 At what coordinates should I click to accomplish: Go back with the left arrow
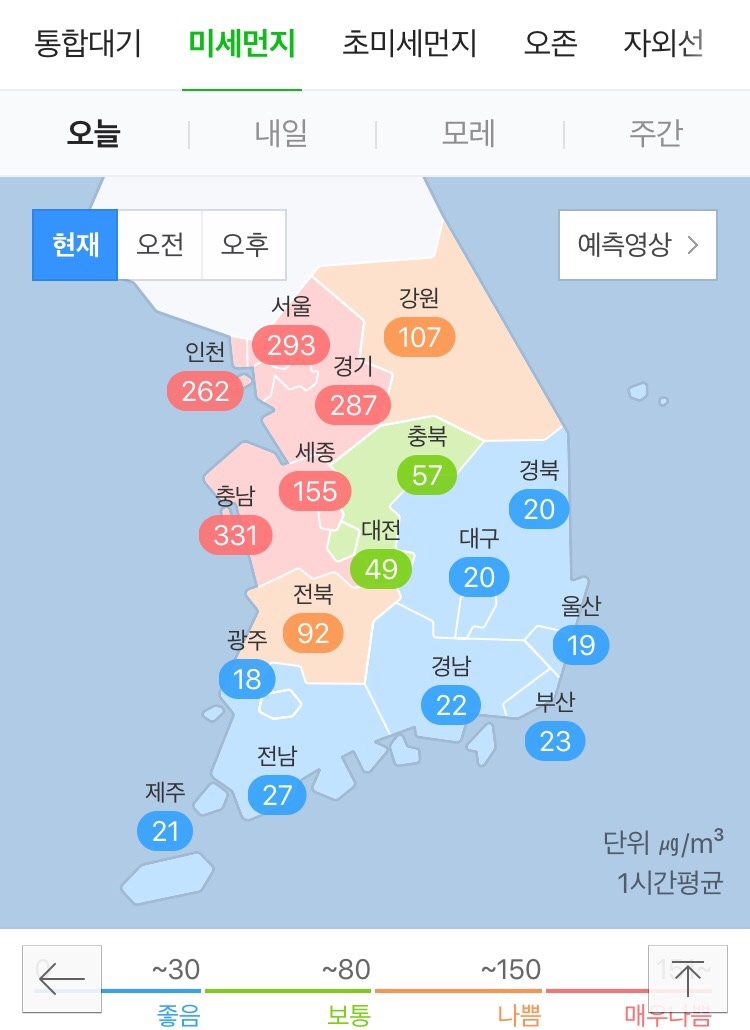point(62,978)
